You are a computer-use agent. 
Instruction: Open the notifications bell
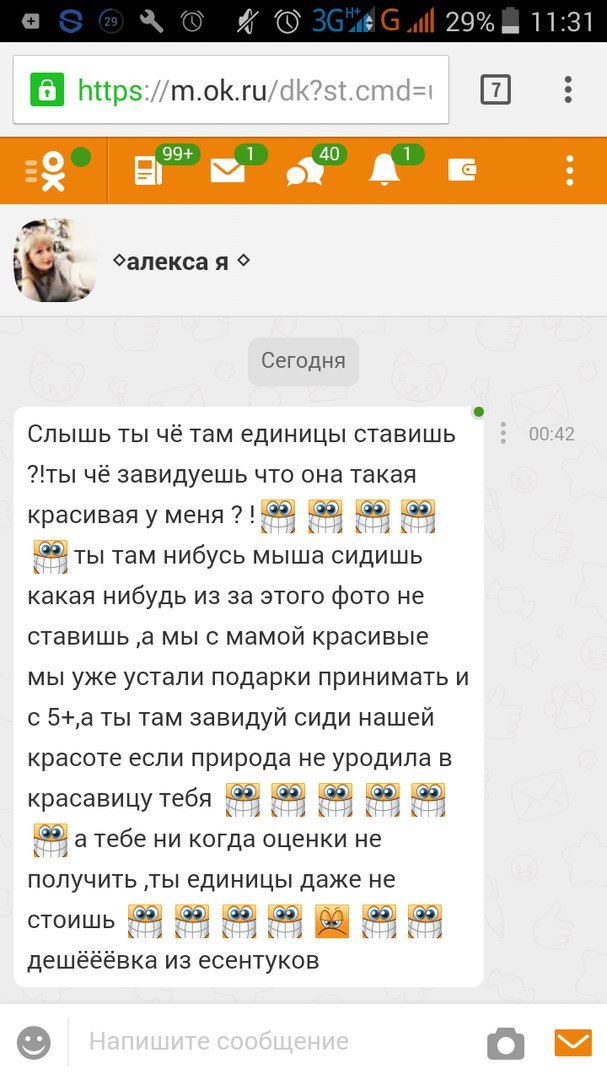(x=384, y=171)
